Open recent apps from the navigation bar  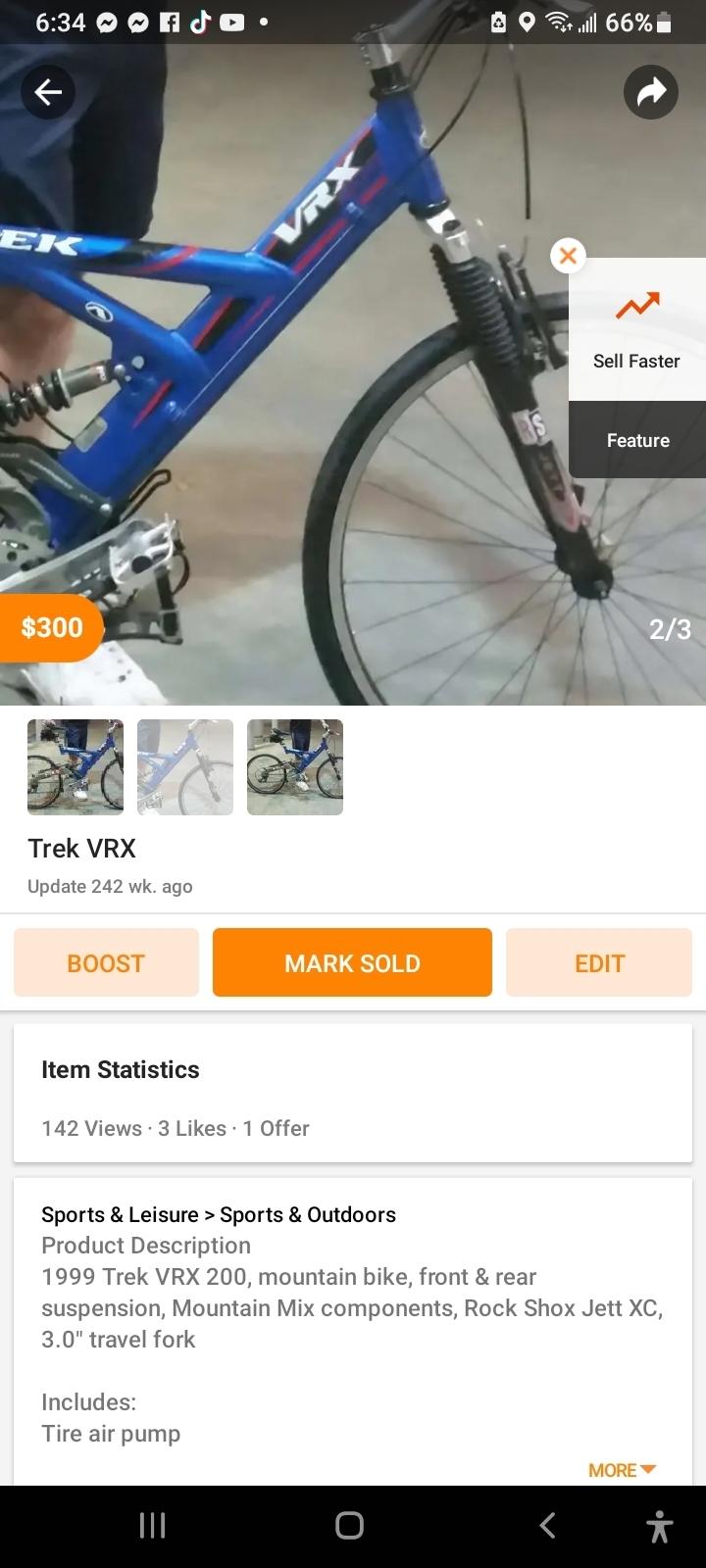152,1525
